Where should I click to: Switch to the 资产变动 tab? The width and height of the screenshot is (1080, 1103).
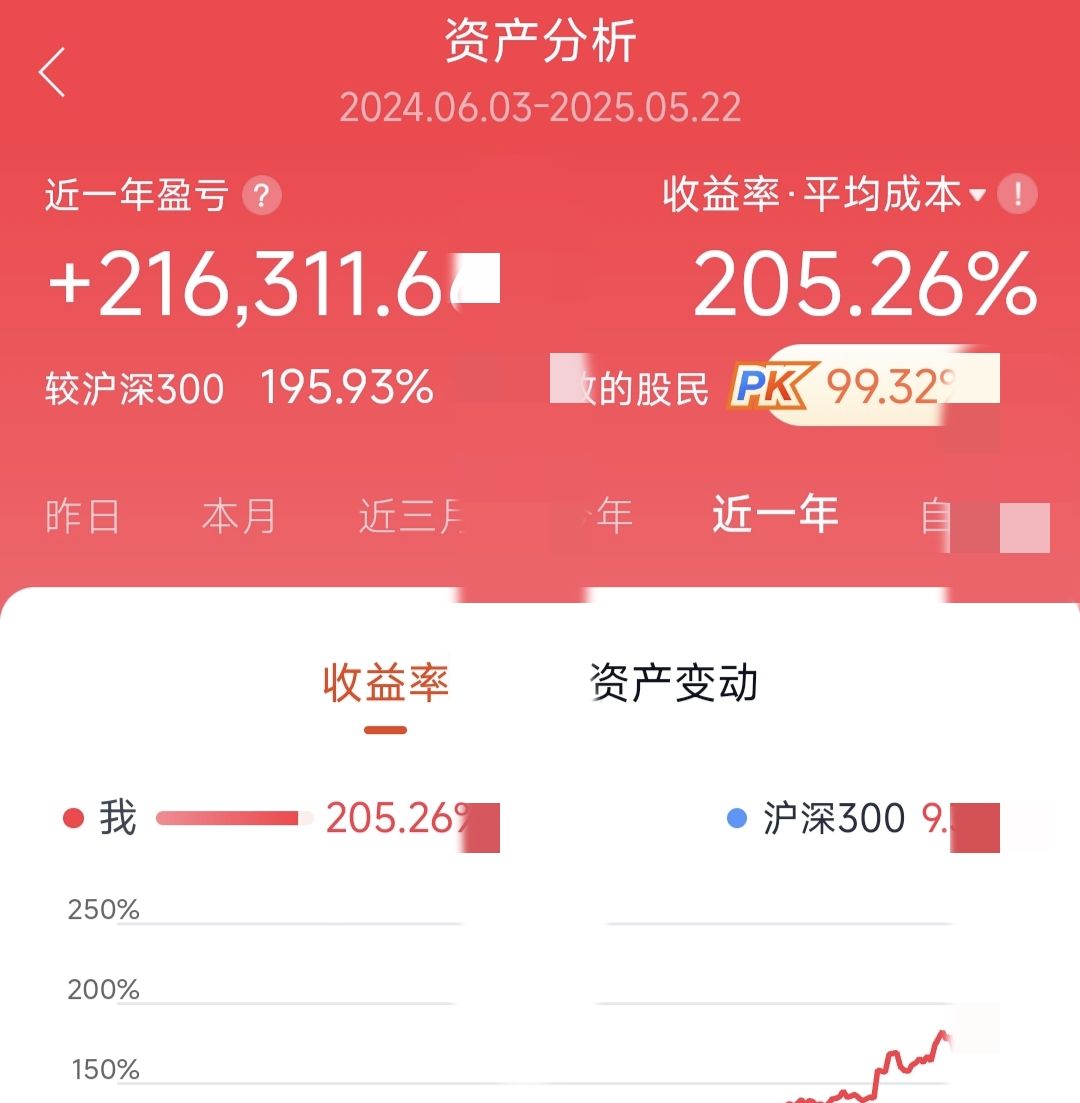pos(674,683)
